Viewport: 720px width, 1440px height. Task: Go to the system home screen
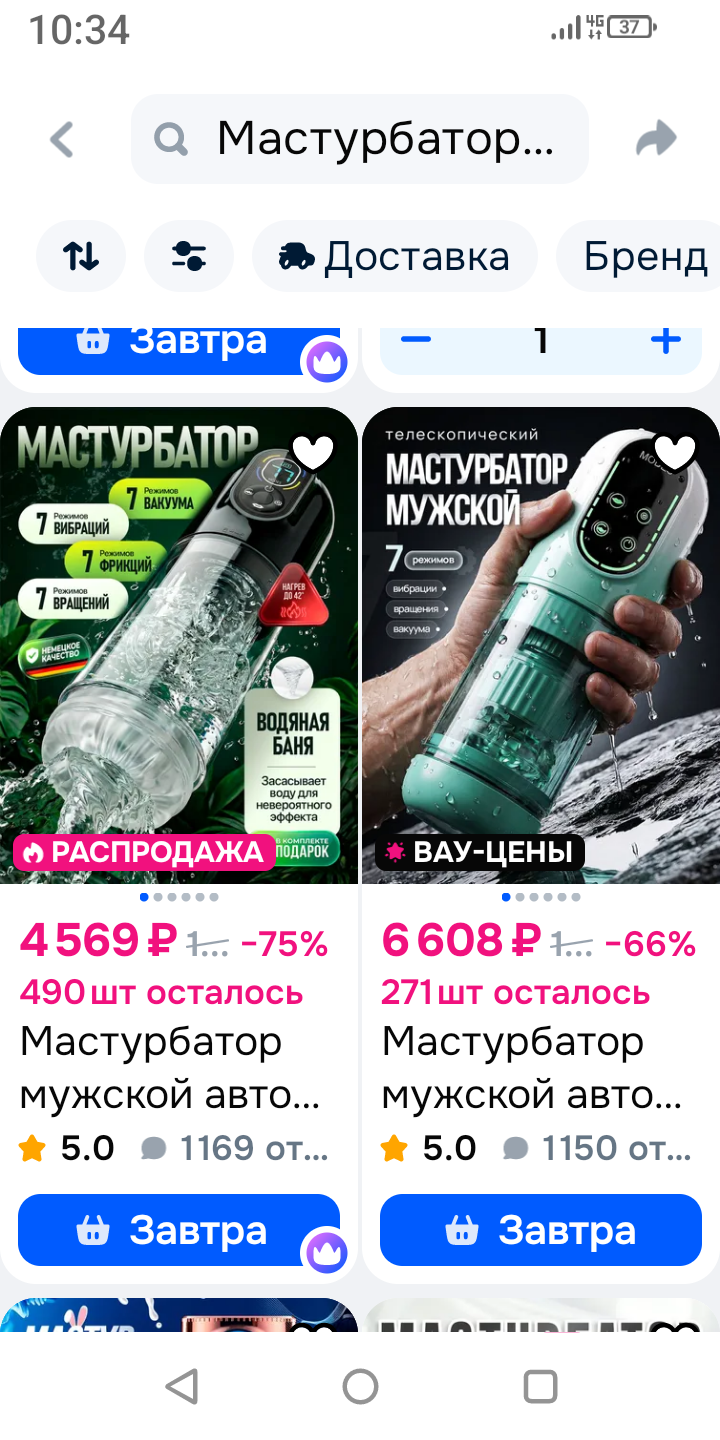pos(360,1387)
